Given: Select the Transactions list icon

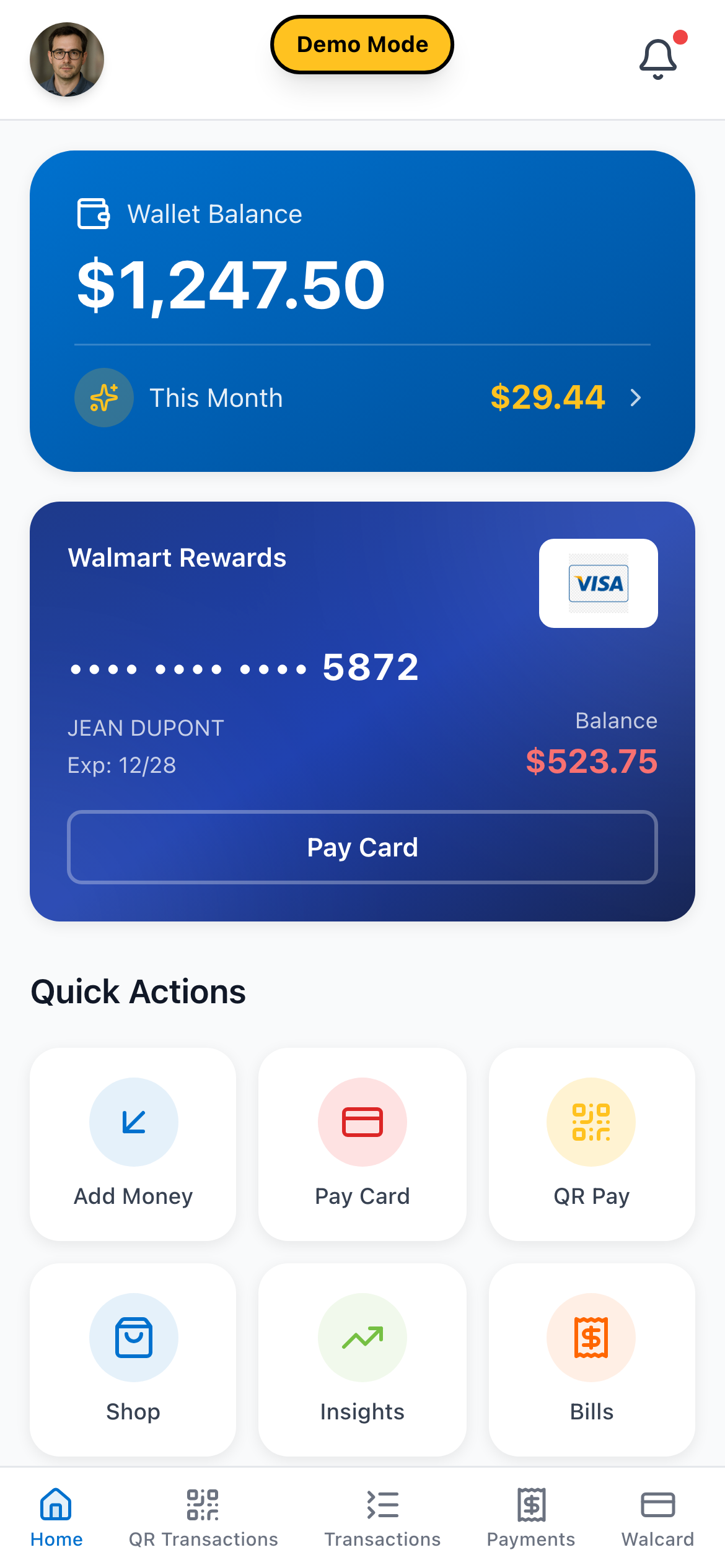Looking at the screenshot, I should click(382, 1510).
